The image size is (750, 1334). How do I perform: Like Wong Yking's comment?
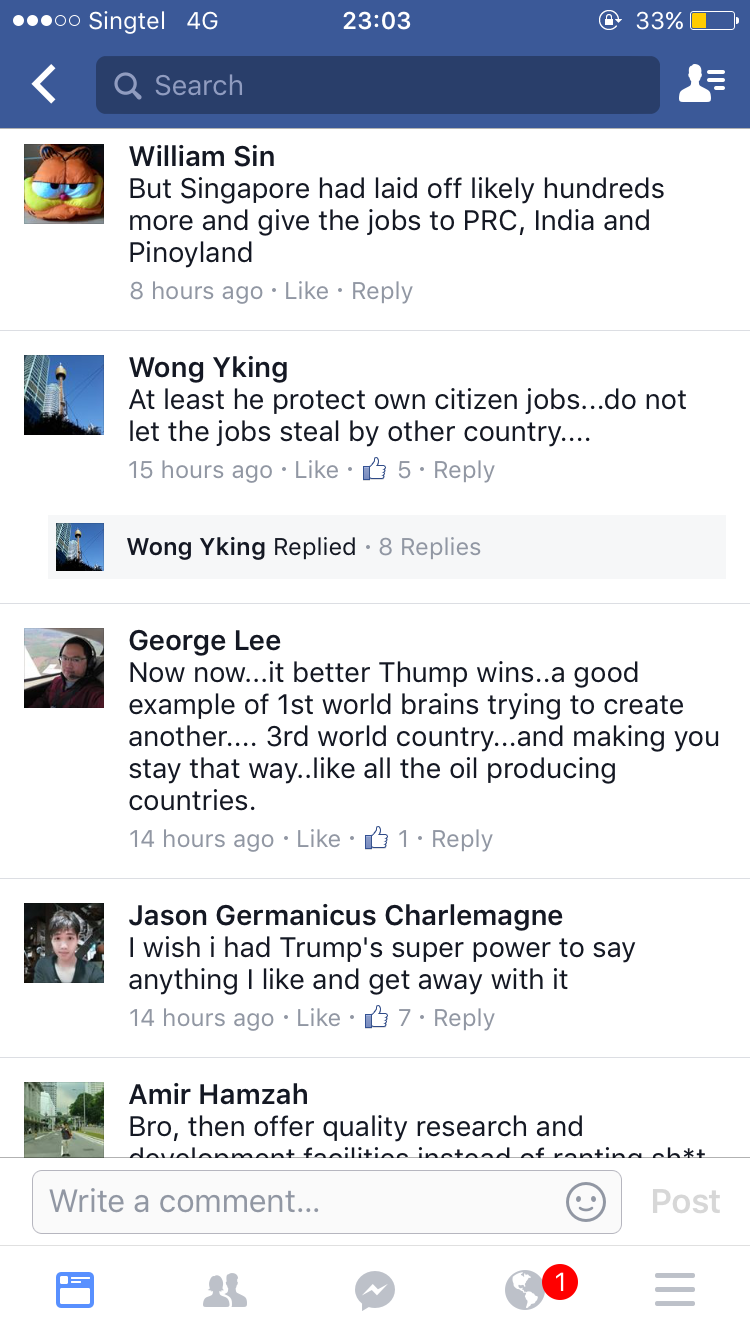tap(316, 470)
